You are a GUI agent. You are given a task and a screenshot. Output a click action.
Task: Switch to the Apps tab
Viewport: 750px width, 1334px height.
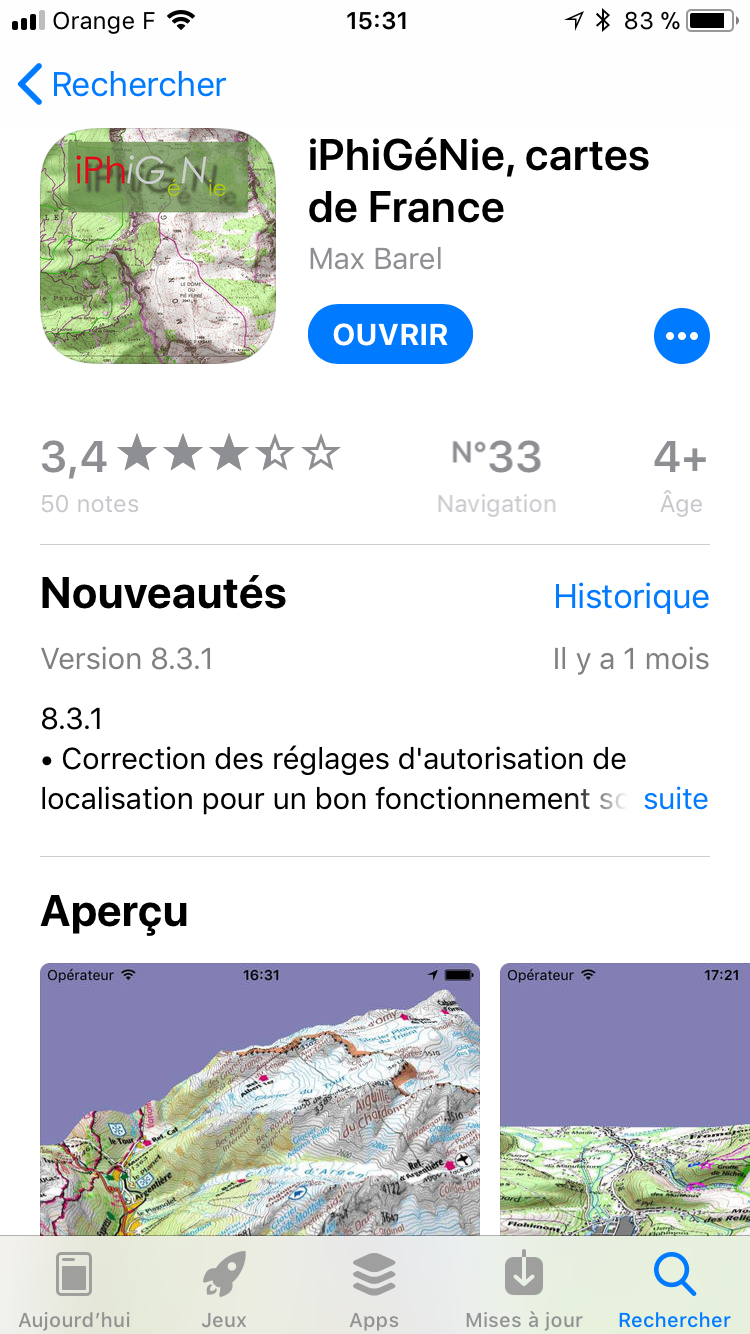pos(374,1290)
